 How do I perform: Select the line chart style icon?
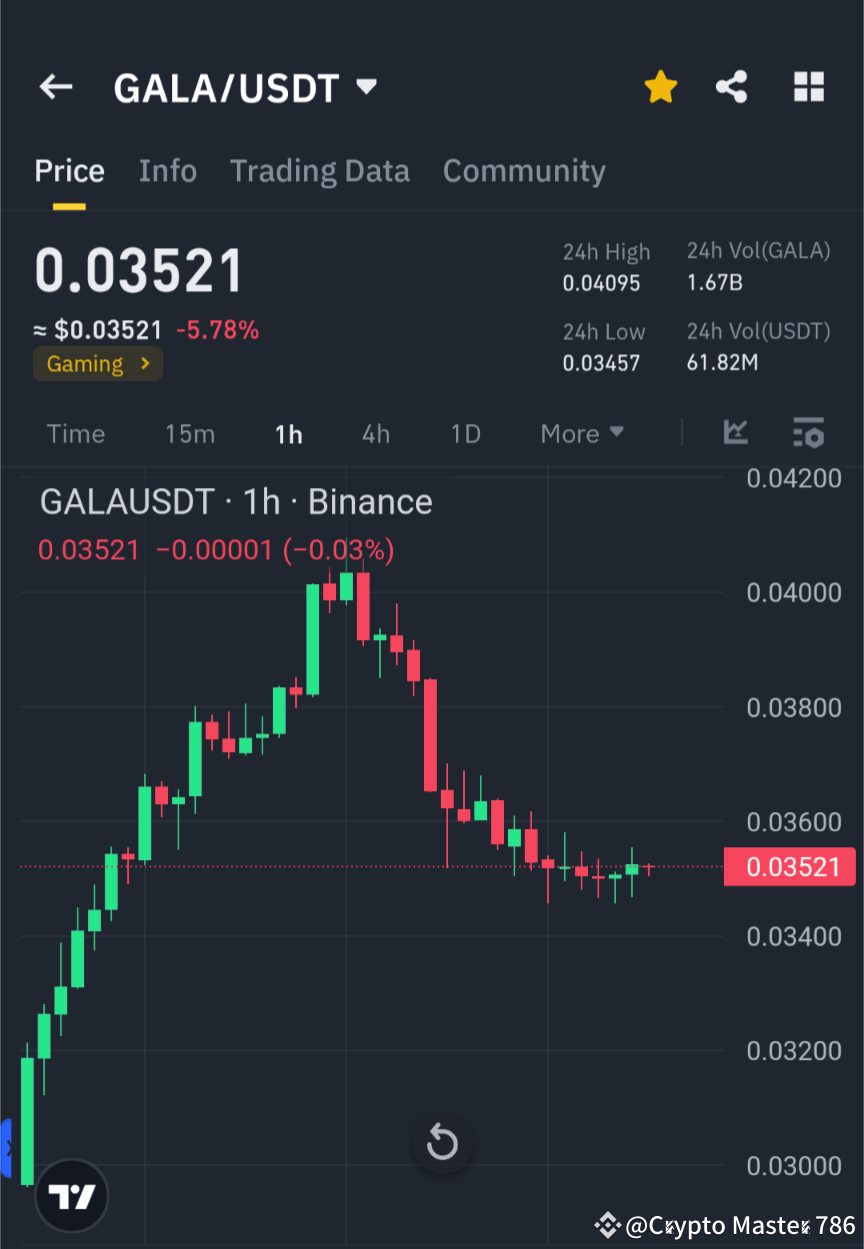736,433
